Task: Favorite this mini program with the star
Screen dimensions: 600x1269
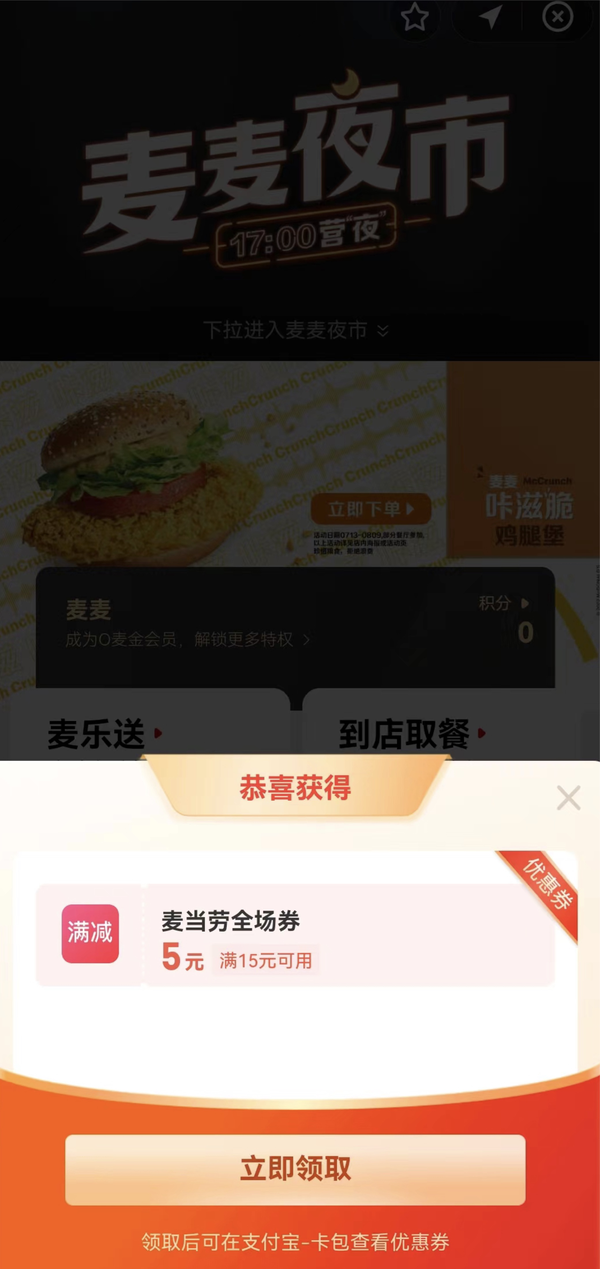Action: point(415,17)
